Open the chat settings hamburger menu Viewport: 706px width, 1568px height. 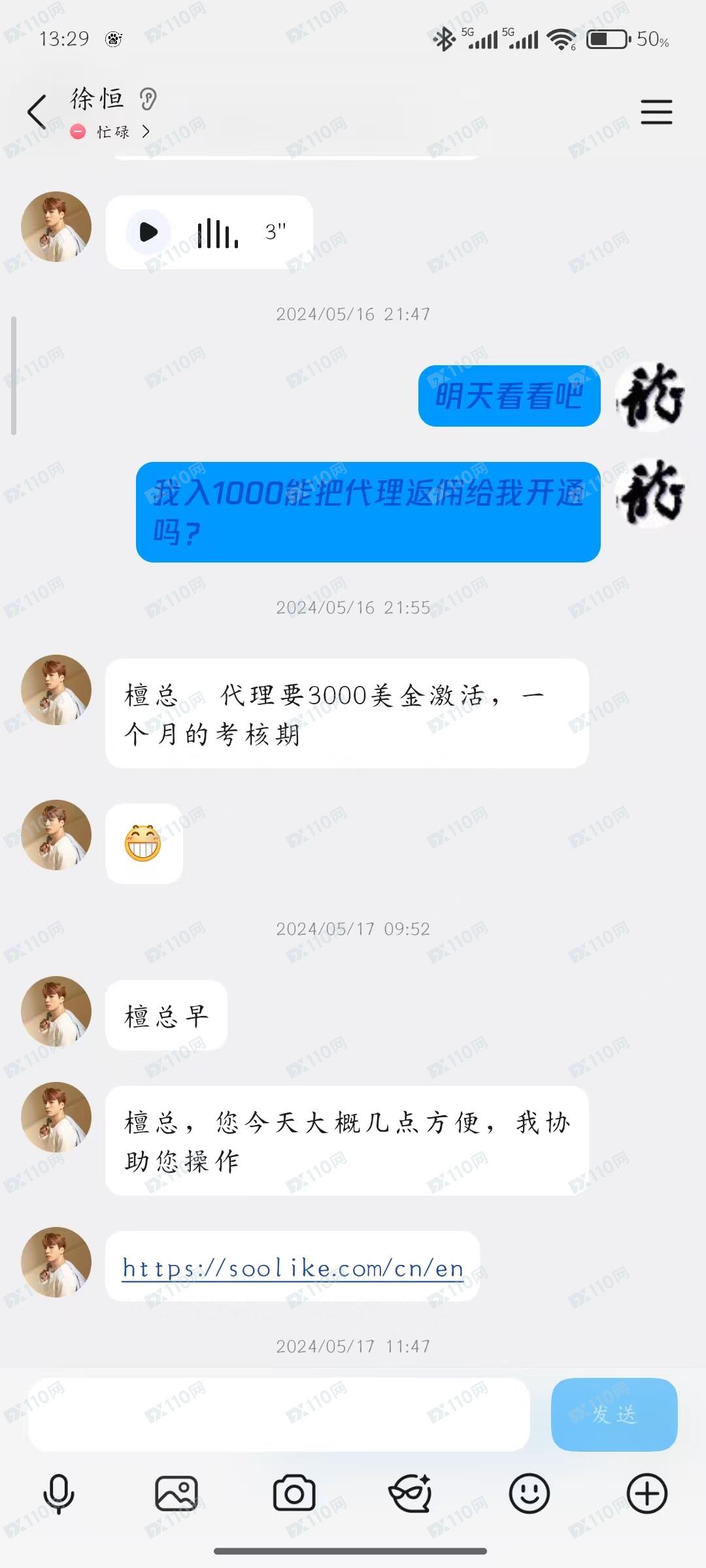(656, 112)
